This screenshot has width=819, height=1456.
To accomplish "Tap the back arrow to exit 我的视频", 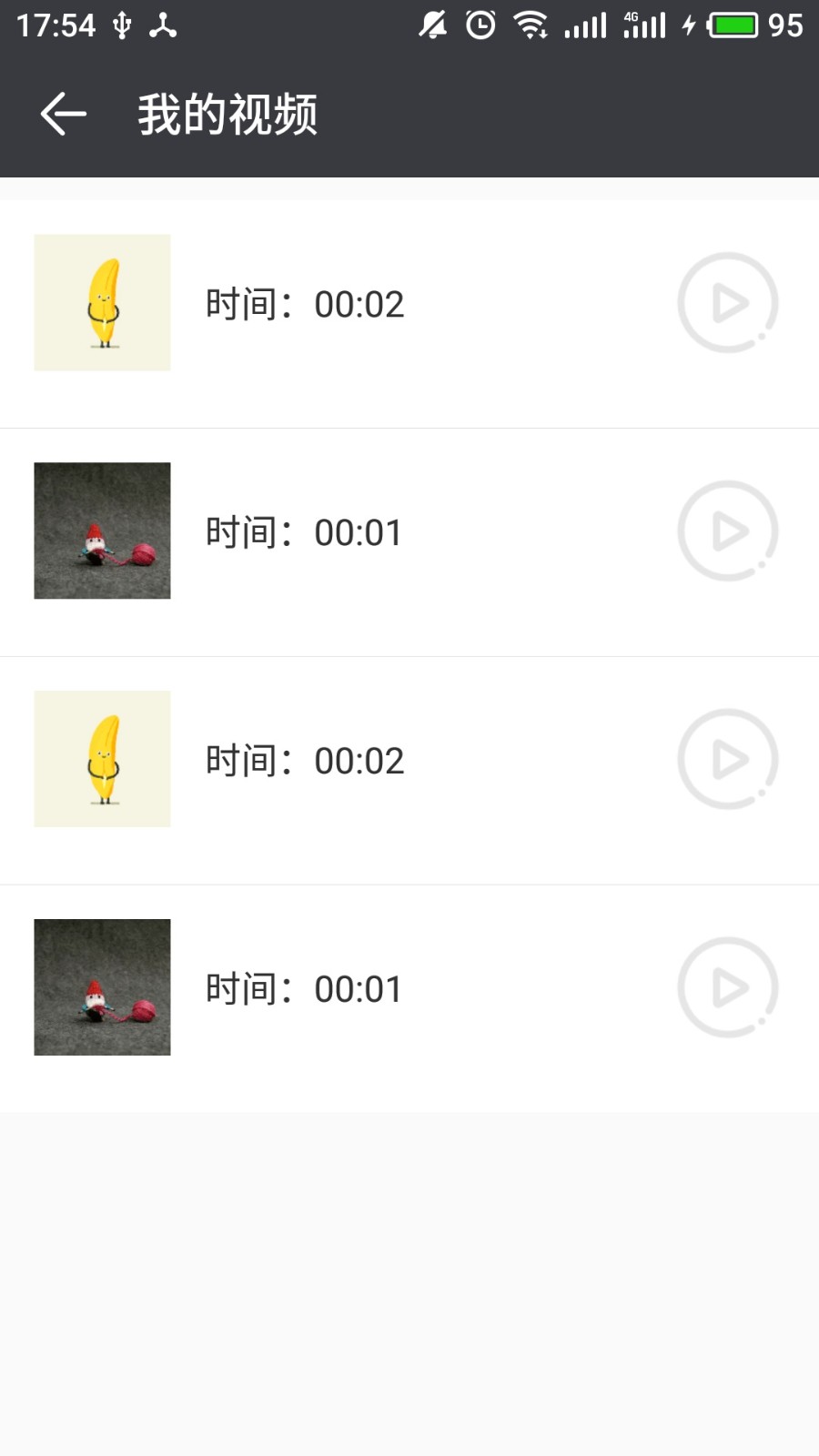I will tap(62, 112).
